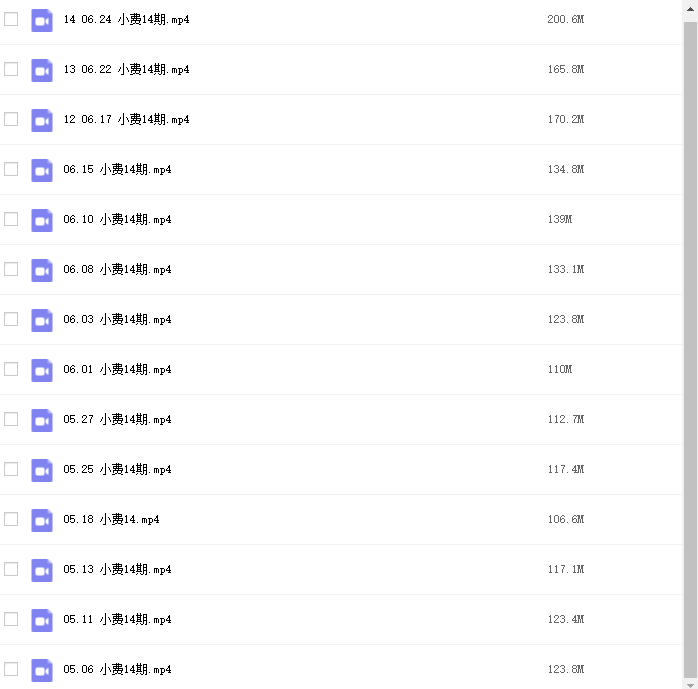Open video 06.03 小贾14期.mp4
The height and width of the screenshot is (689, 698).
(x=117, y=320)
